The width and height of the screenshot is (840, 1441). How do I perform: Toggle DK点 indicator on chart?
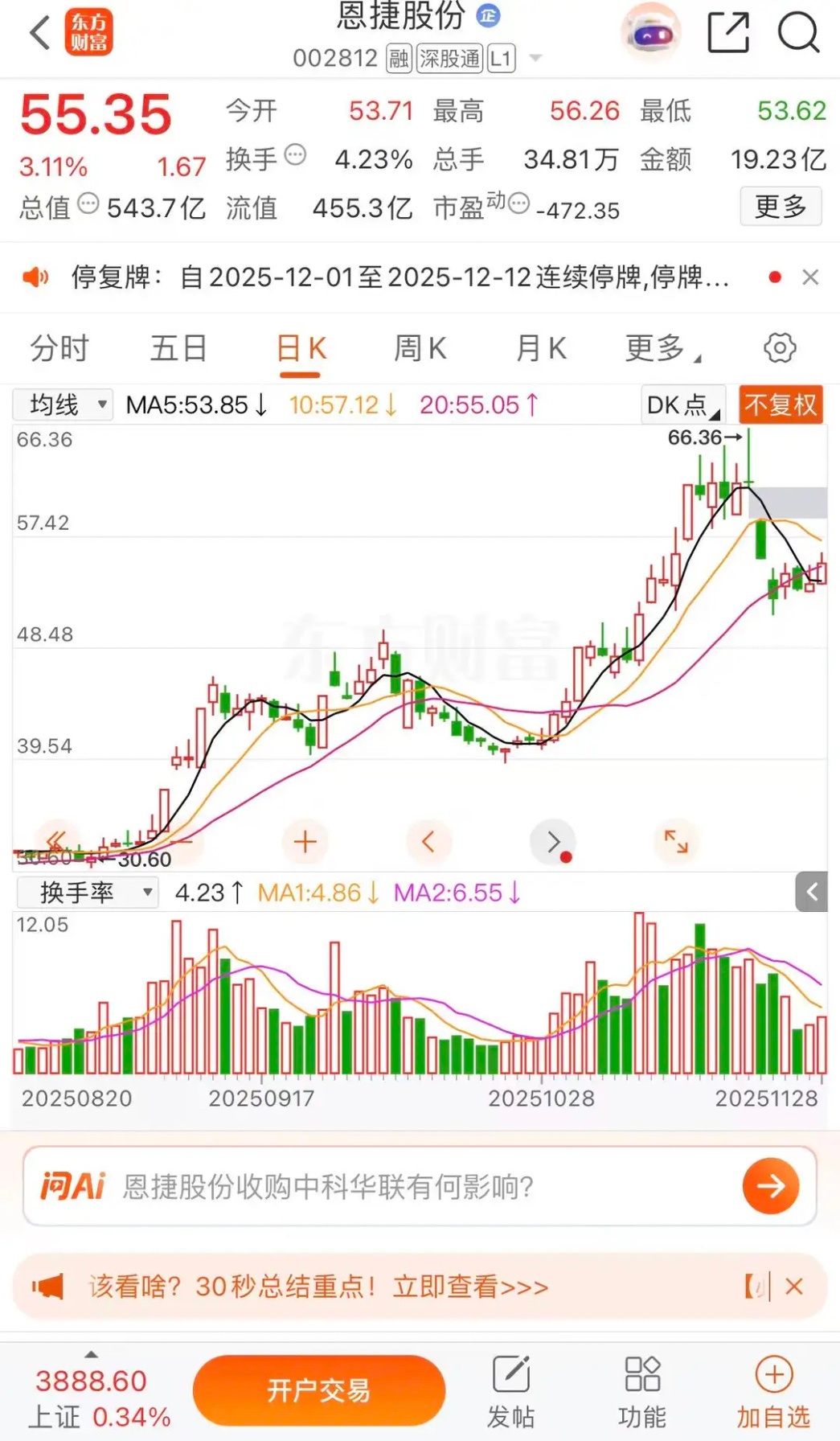[682, 404]
